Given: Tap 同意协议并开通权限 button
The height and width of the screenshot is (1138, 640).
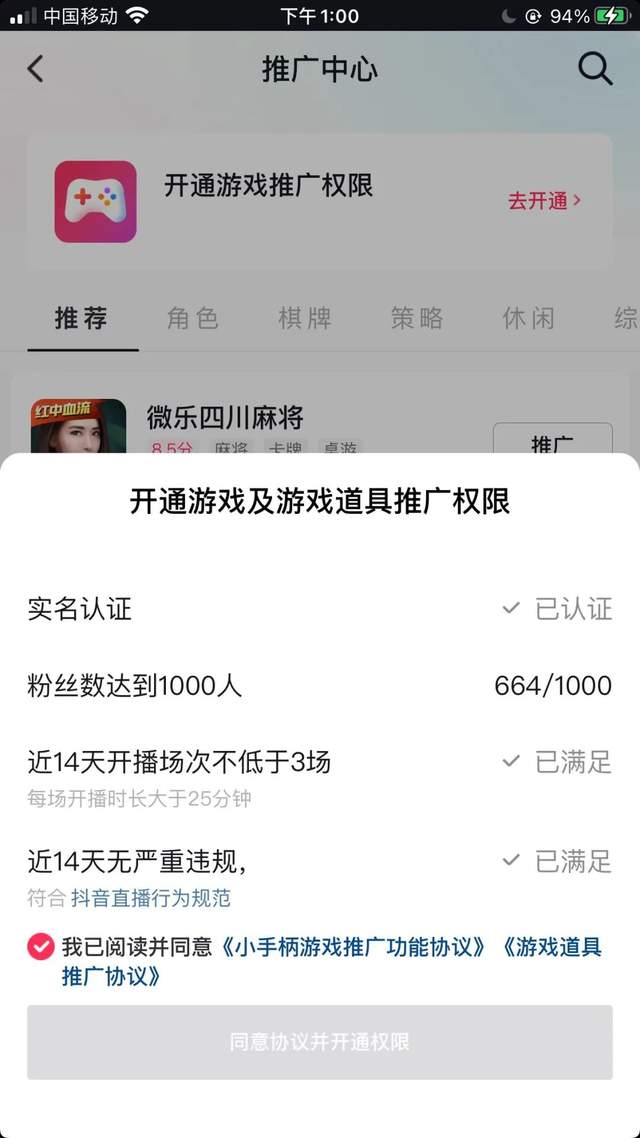Looking at the screenshot, I should (319, 1042).
